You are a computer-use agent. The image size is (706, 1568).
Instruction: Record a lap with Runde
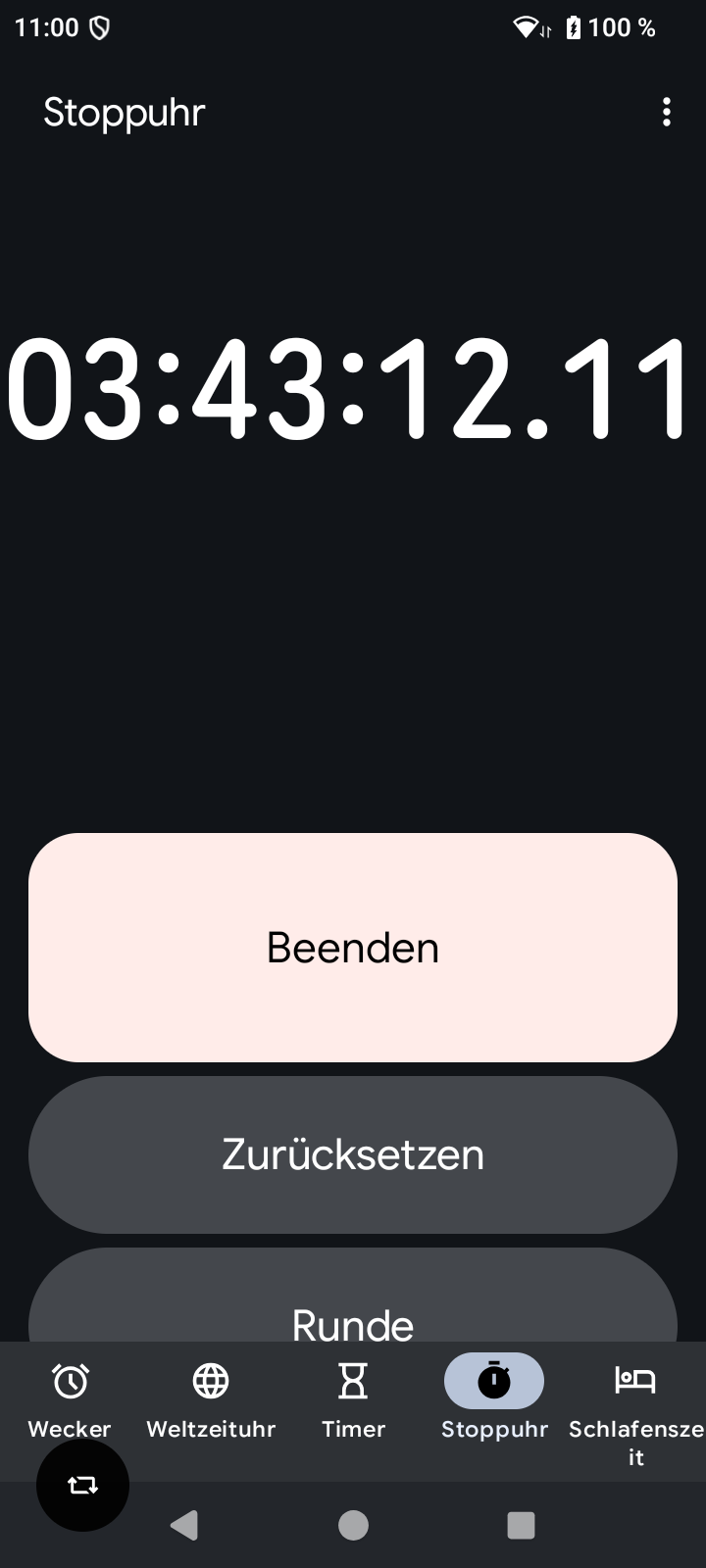(353, 1296)
